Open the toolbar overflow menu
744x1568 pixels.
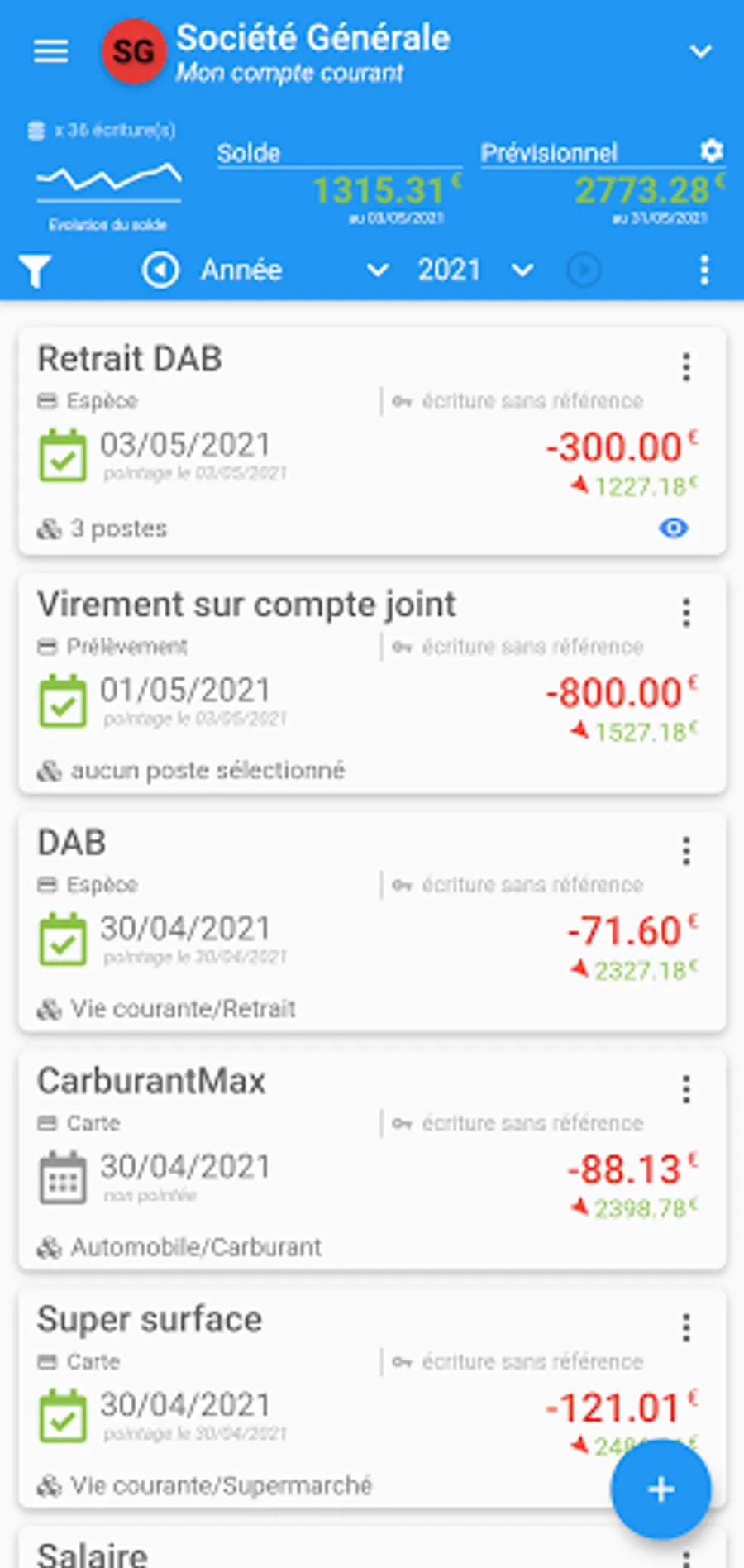[703, 270]
